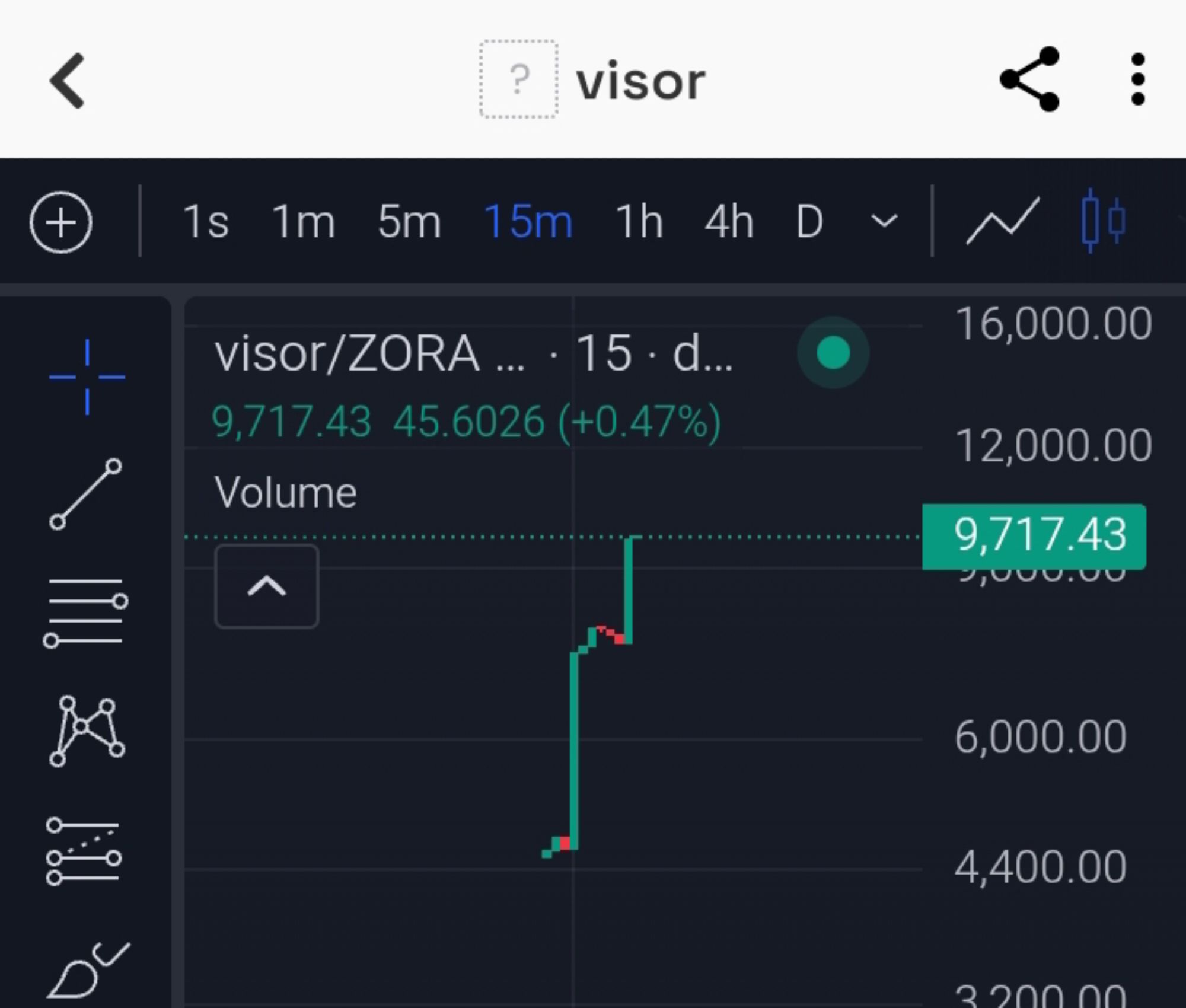Image resolution: width=1186 pixels, height=1008 pixels.
Task: Switch chart to 1h interval
Action: 639,222
